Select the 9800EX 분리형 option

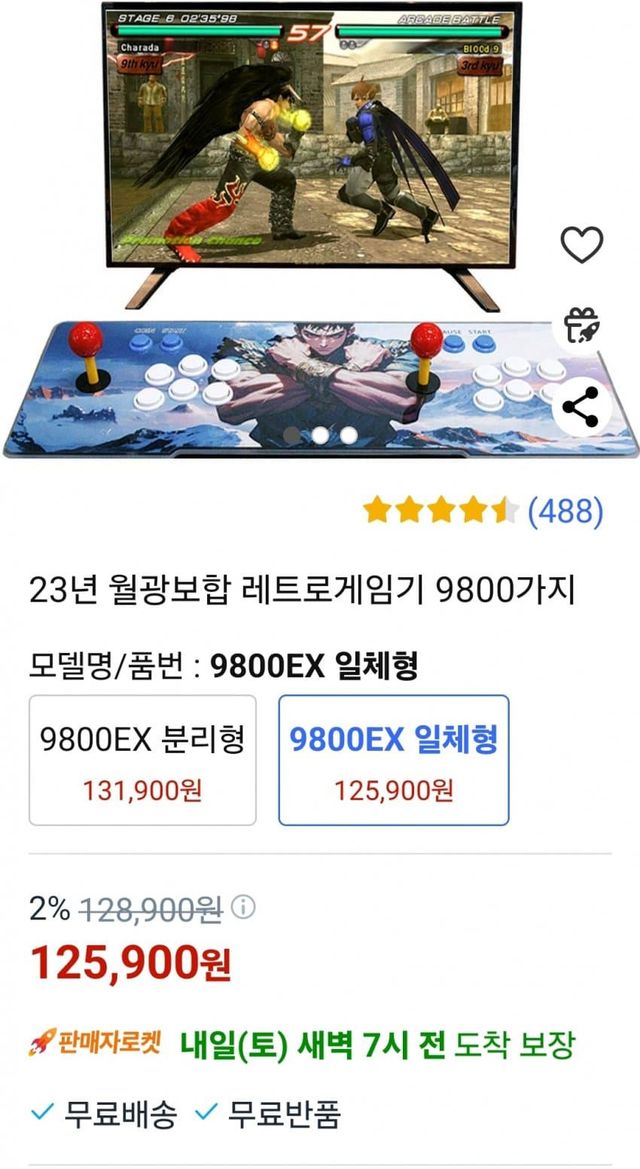coord(142,760)
